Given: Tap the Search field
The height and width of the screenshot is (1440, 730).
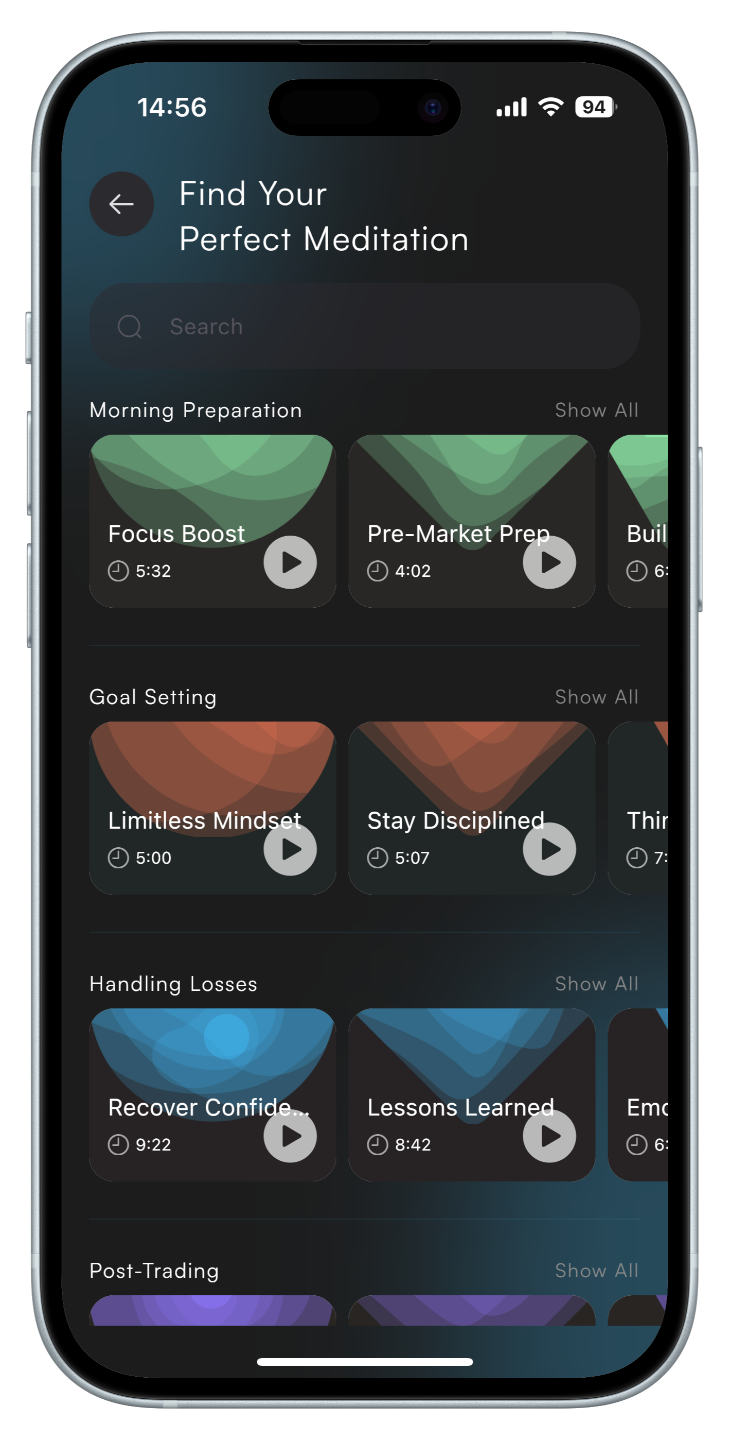Looking at the screenshot, I should click(364, 326).
